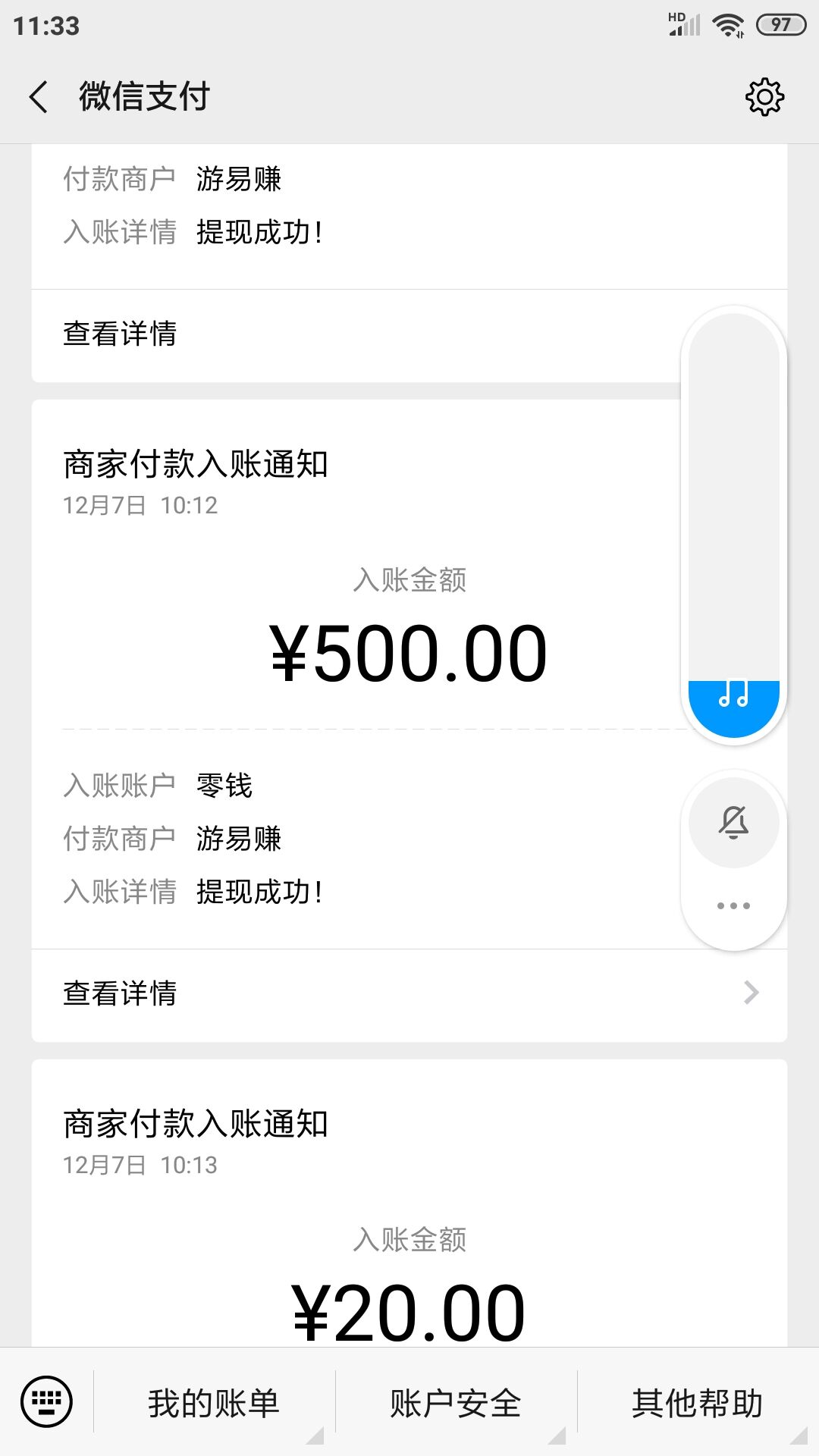Expand more volume options via three dots
The image size is (819, 1456).
733,905
